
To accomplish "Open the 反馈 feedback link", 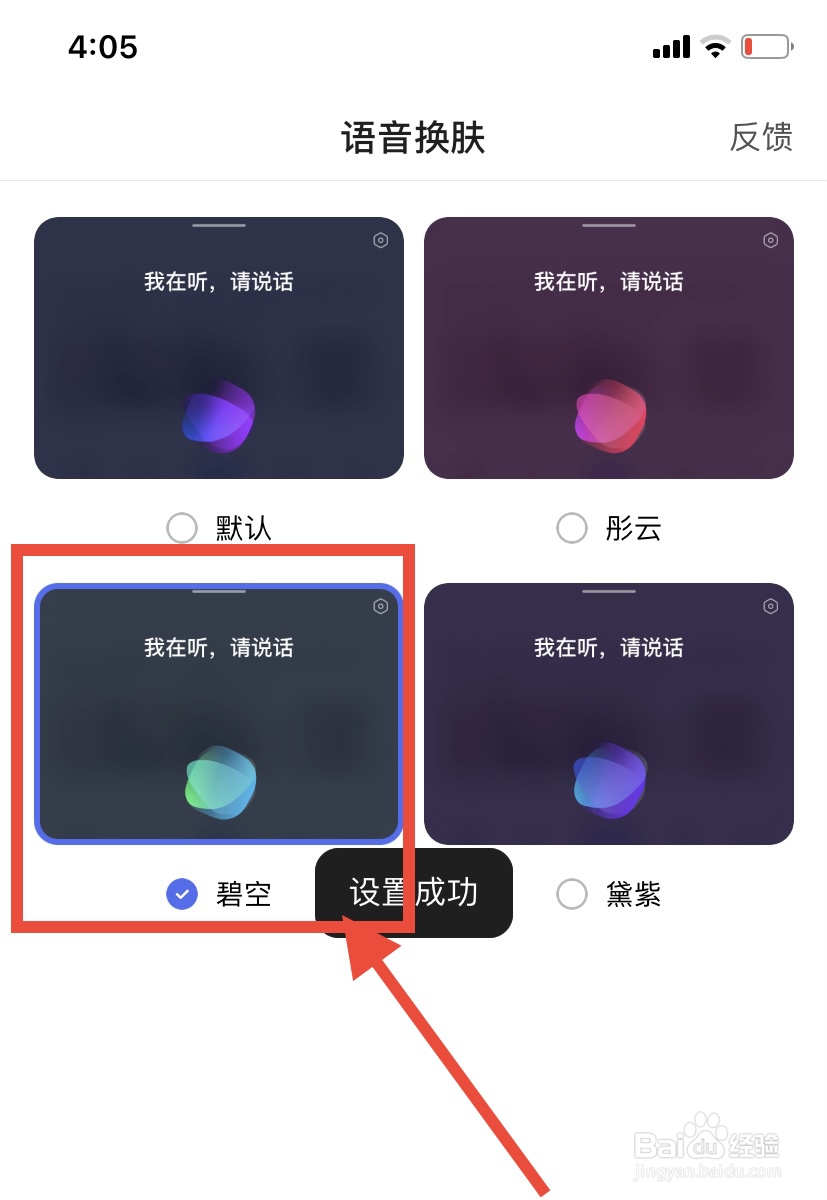I will click(x=762, y=139).
